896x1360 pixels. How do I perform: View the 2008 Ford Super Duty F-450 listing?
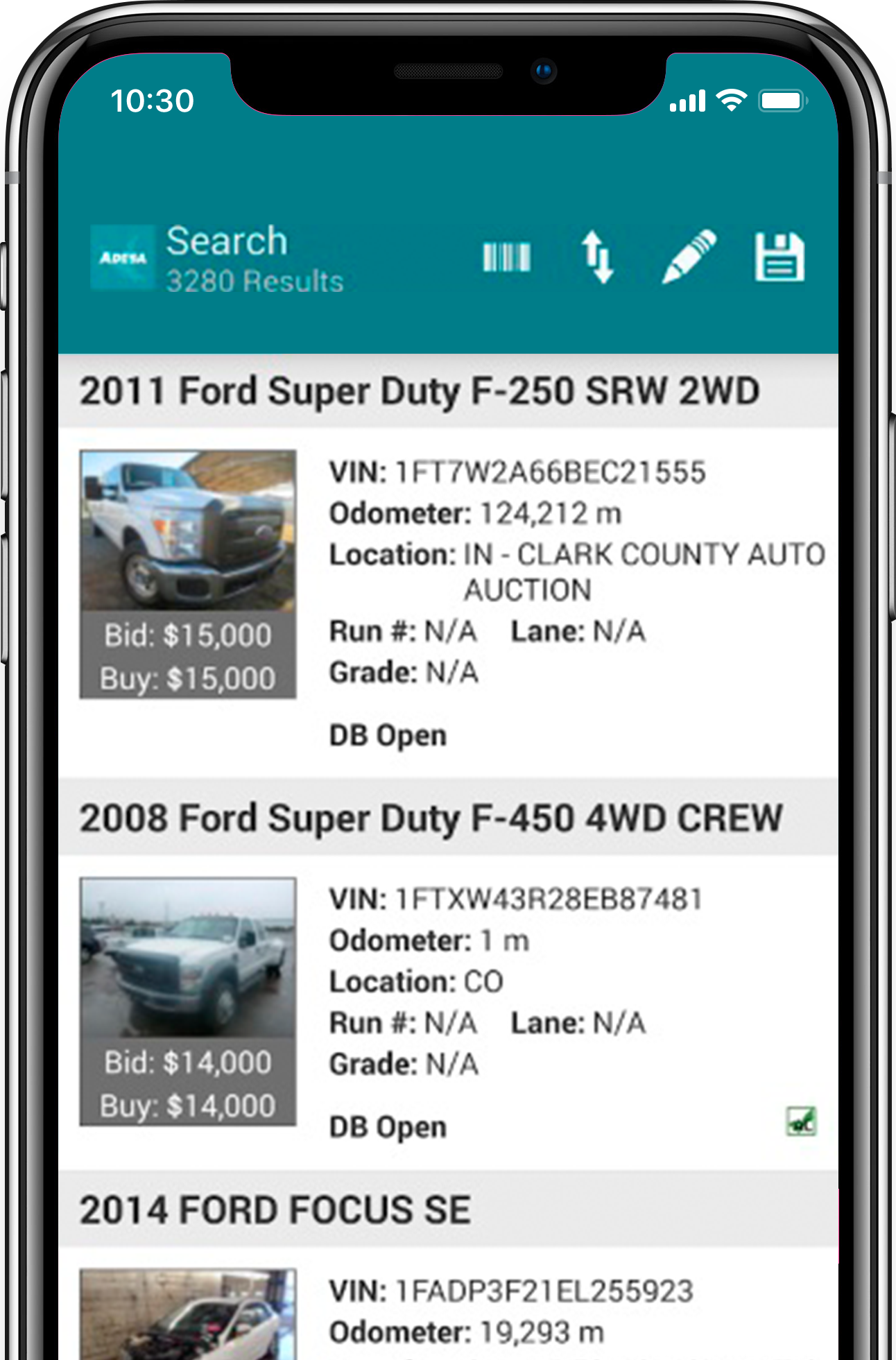430,818
